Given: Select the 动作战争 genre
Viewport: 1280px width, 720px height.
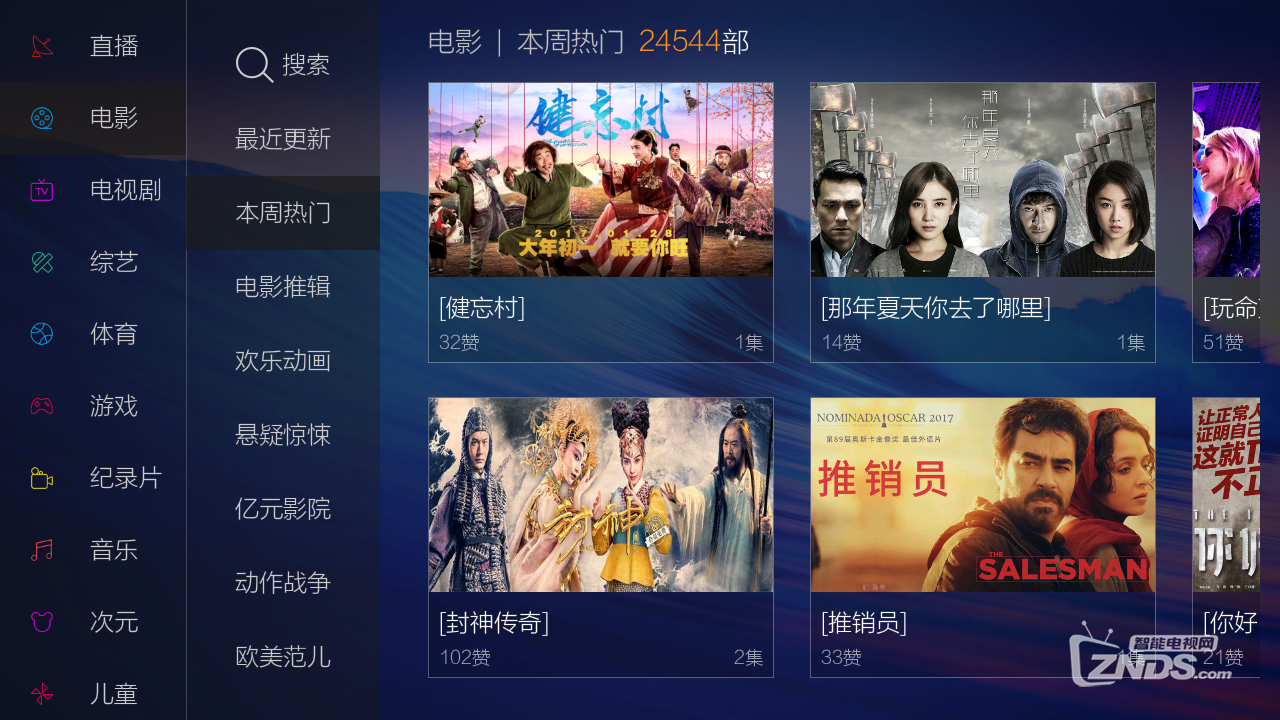Looking at the screenshot, I should 283,583.
